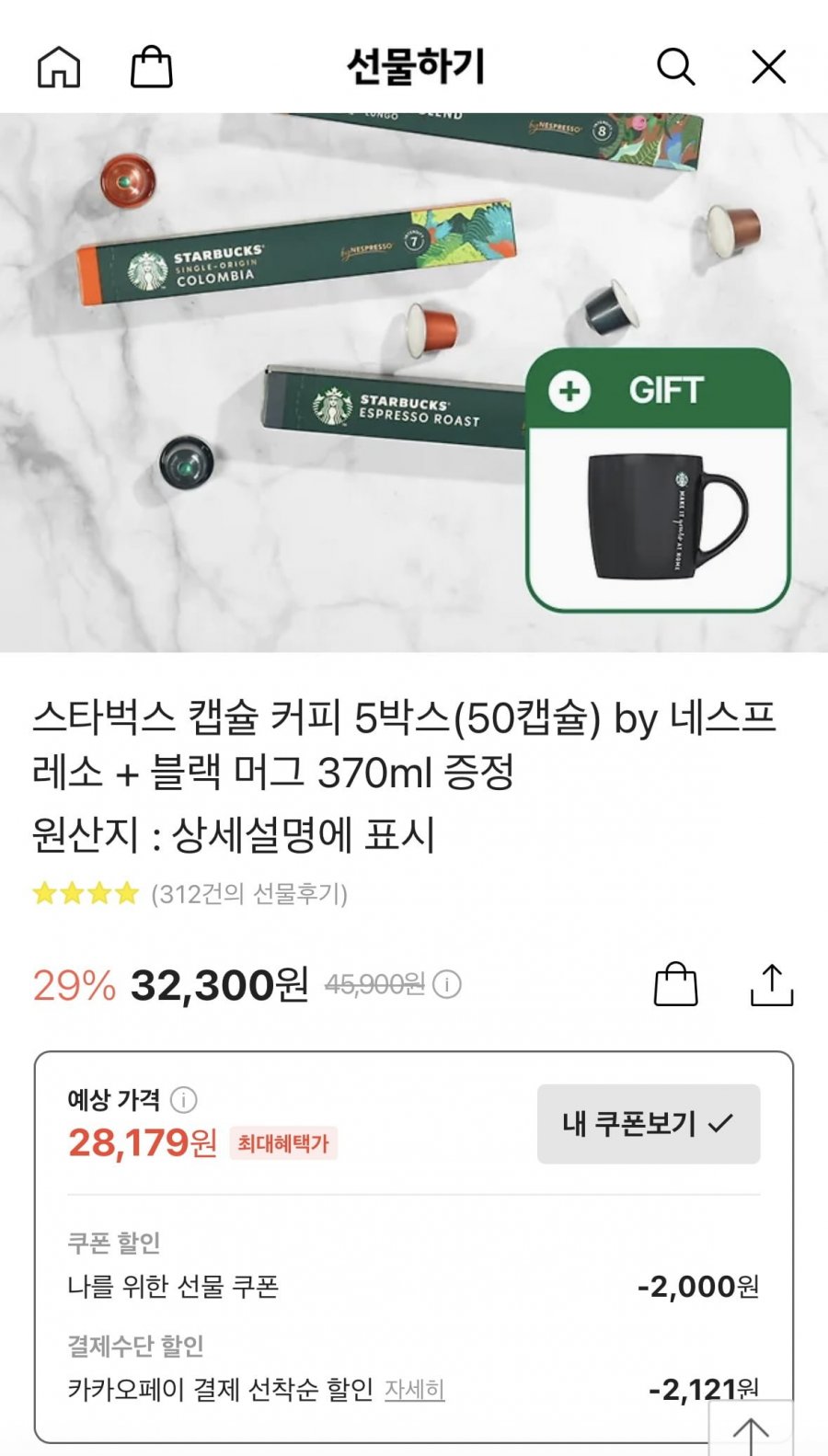Share this Starbucks capsule product
Image resolution: width=828 pixels, height=1456 pixels.
click(x=771, y=984)
